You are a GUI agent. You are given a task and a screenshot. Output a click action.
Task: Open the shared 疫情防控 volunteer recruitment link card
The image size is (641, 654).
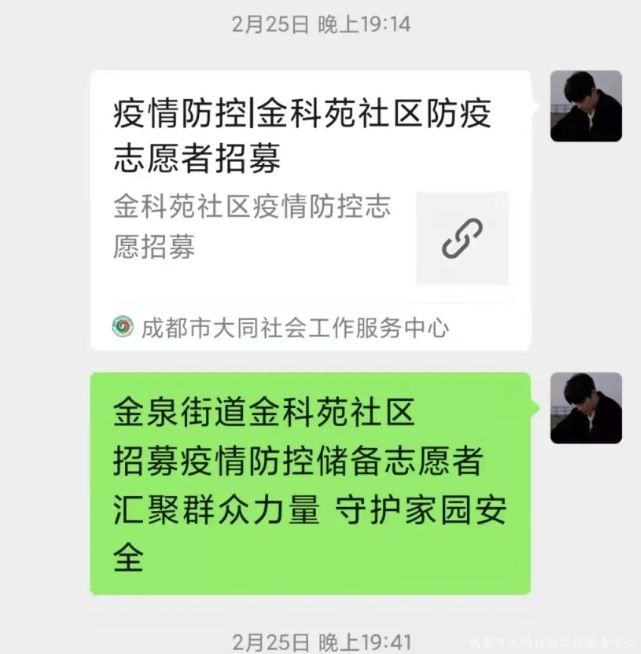310,210
